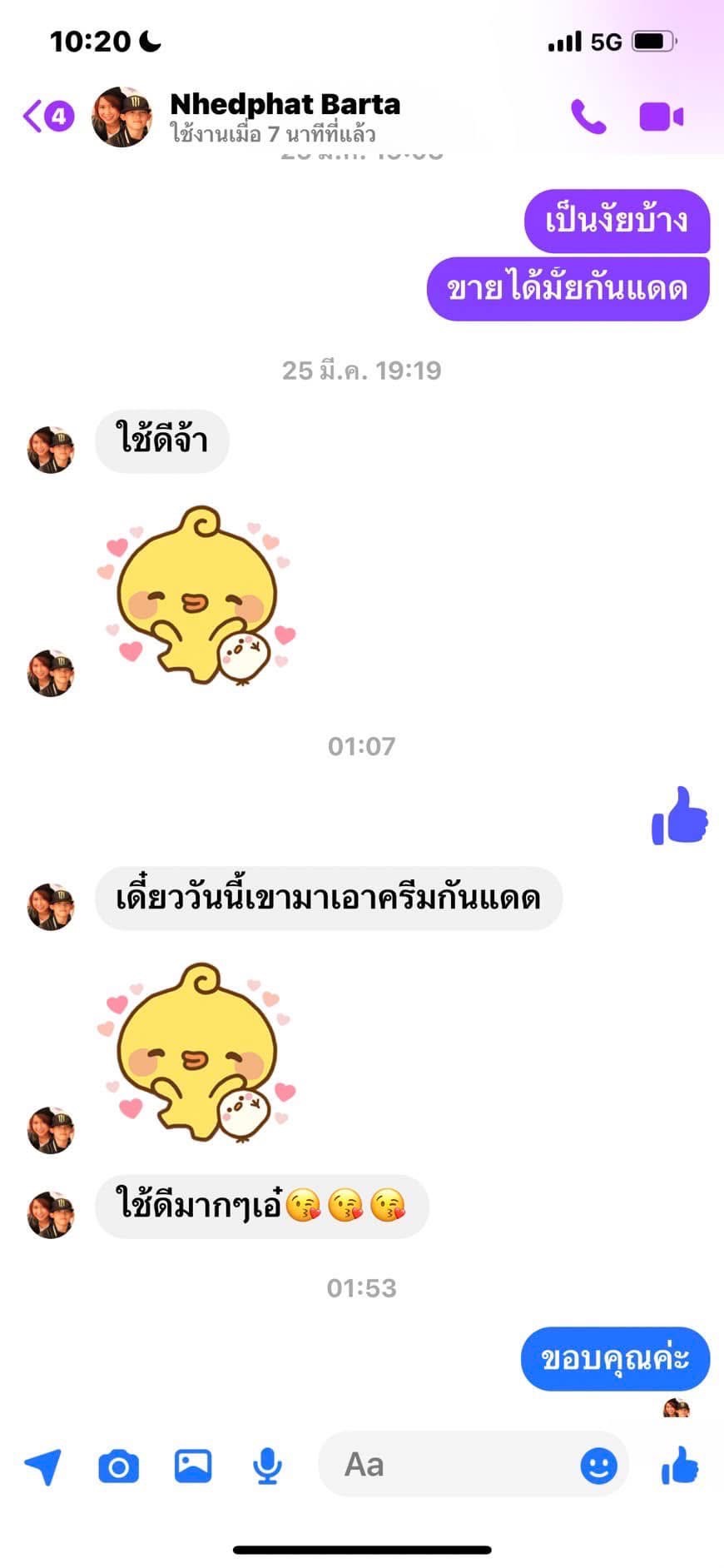This screenshot has width=724, height=1568.
Task: Open the camera to take a photo
Action: (118, 1466)
